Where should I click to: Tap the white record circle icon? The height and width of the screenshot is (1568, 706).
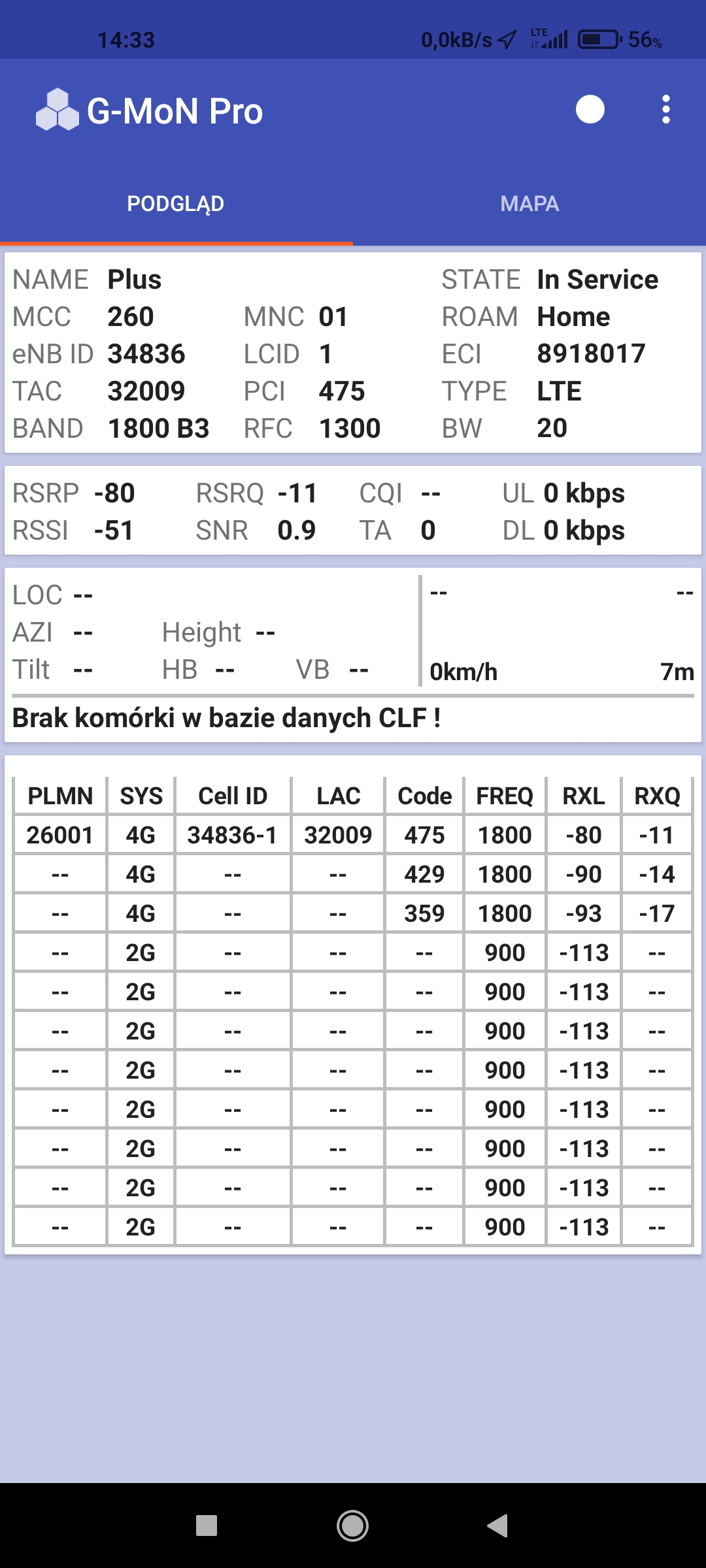(590, 110)
